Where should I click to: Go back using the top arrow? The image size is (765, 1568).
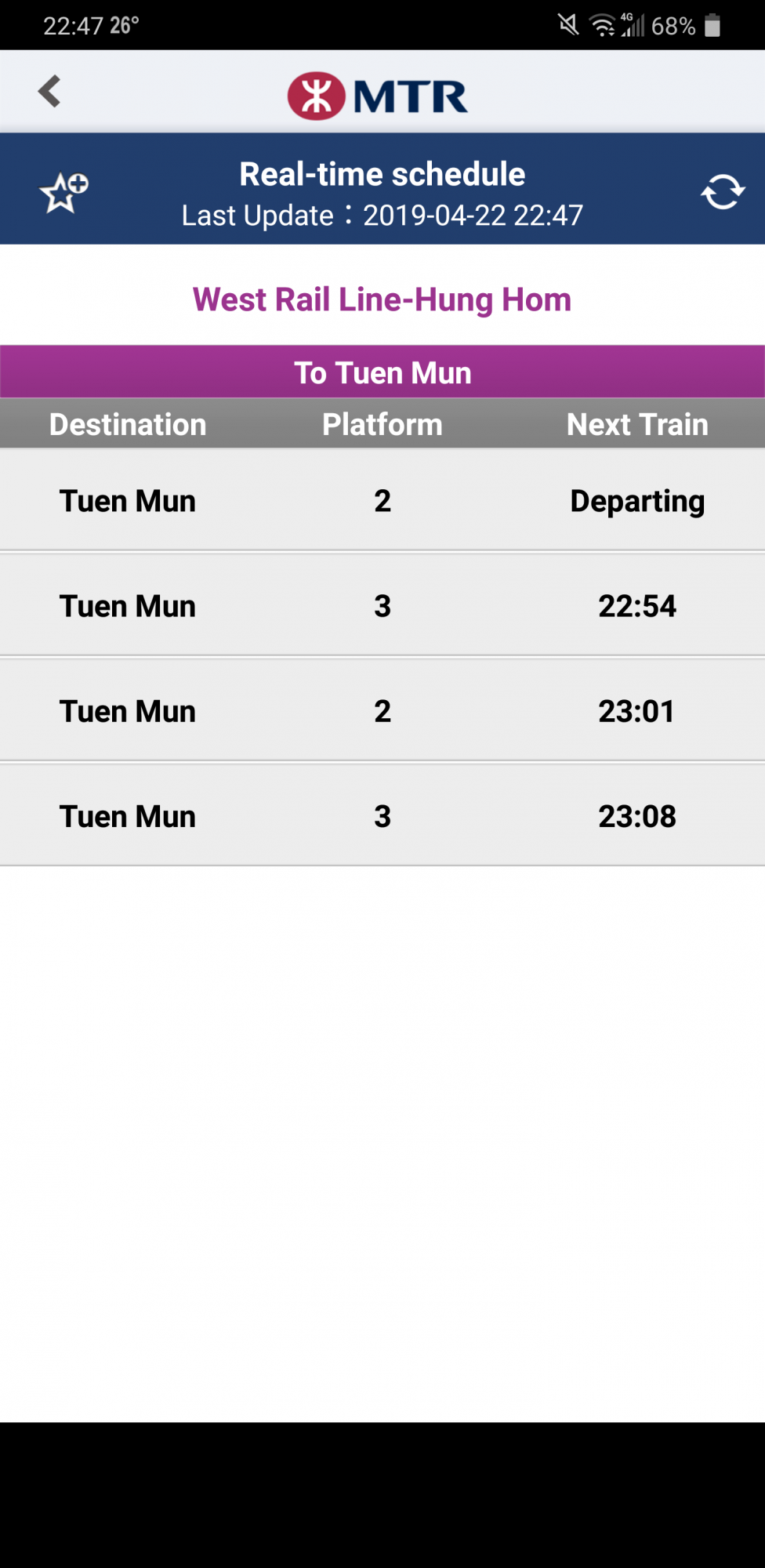[x=49, y=92]
